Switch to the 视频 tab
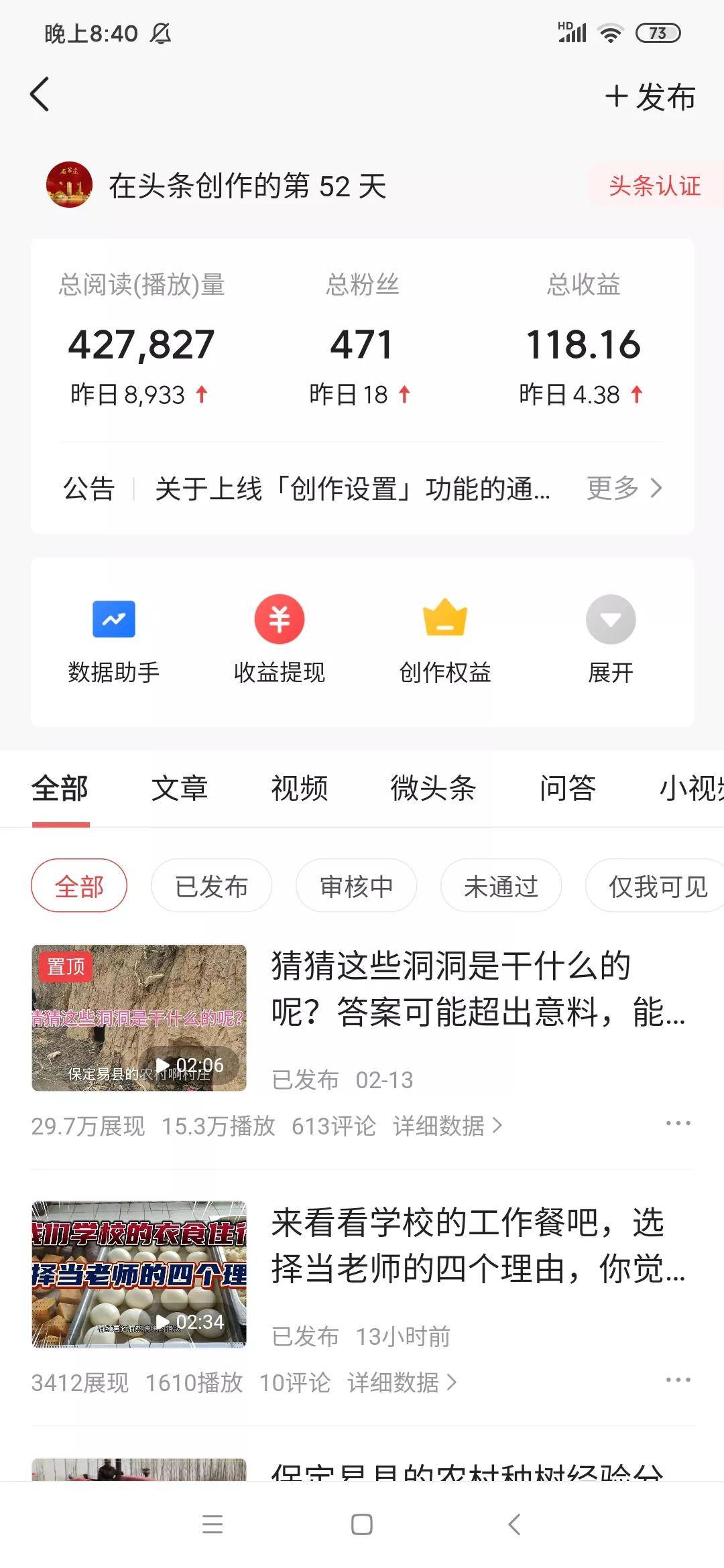724x1568 pixels. pyautogui.click(x=298, y=789)
